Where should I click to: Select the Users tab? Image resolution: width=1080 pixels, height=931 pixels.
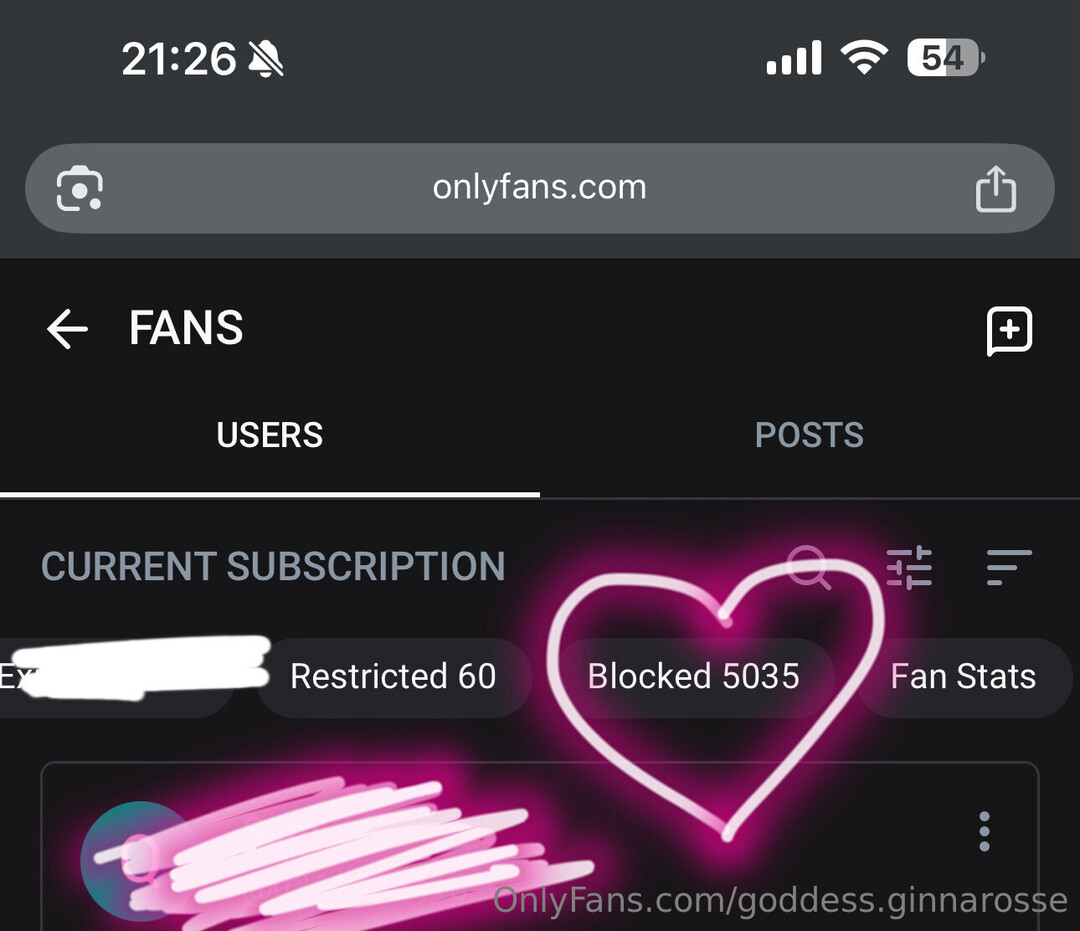pyautogui.click(x=270, y=436)
